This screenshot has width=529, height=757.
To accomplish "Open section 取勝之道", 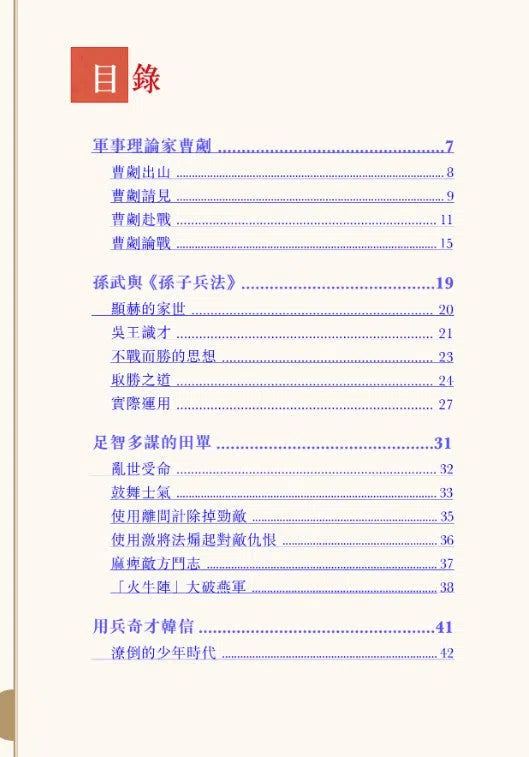I will (x=282, y=380).
